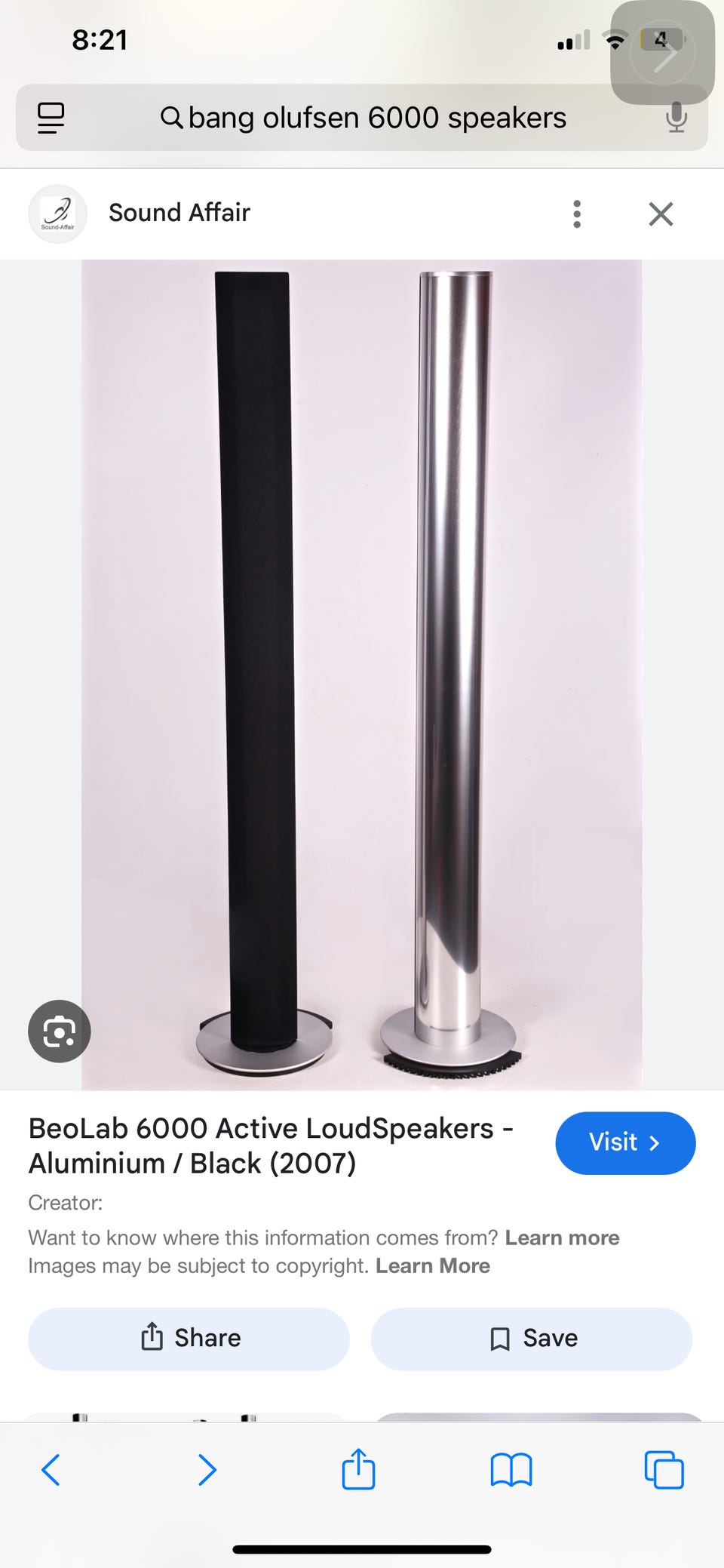Show all open Safari tabs

point(664,1469)
